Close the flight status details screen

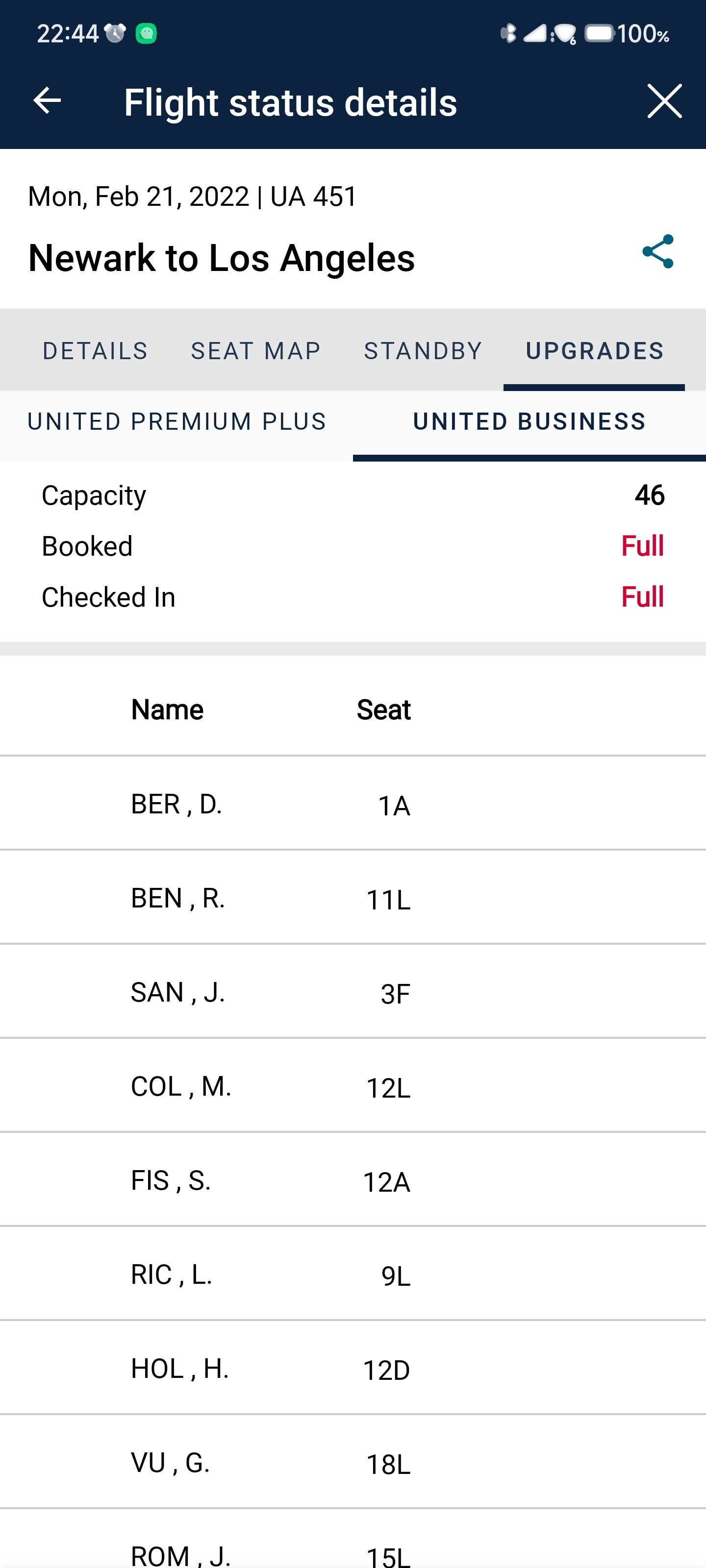(x=664, y=101)
